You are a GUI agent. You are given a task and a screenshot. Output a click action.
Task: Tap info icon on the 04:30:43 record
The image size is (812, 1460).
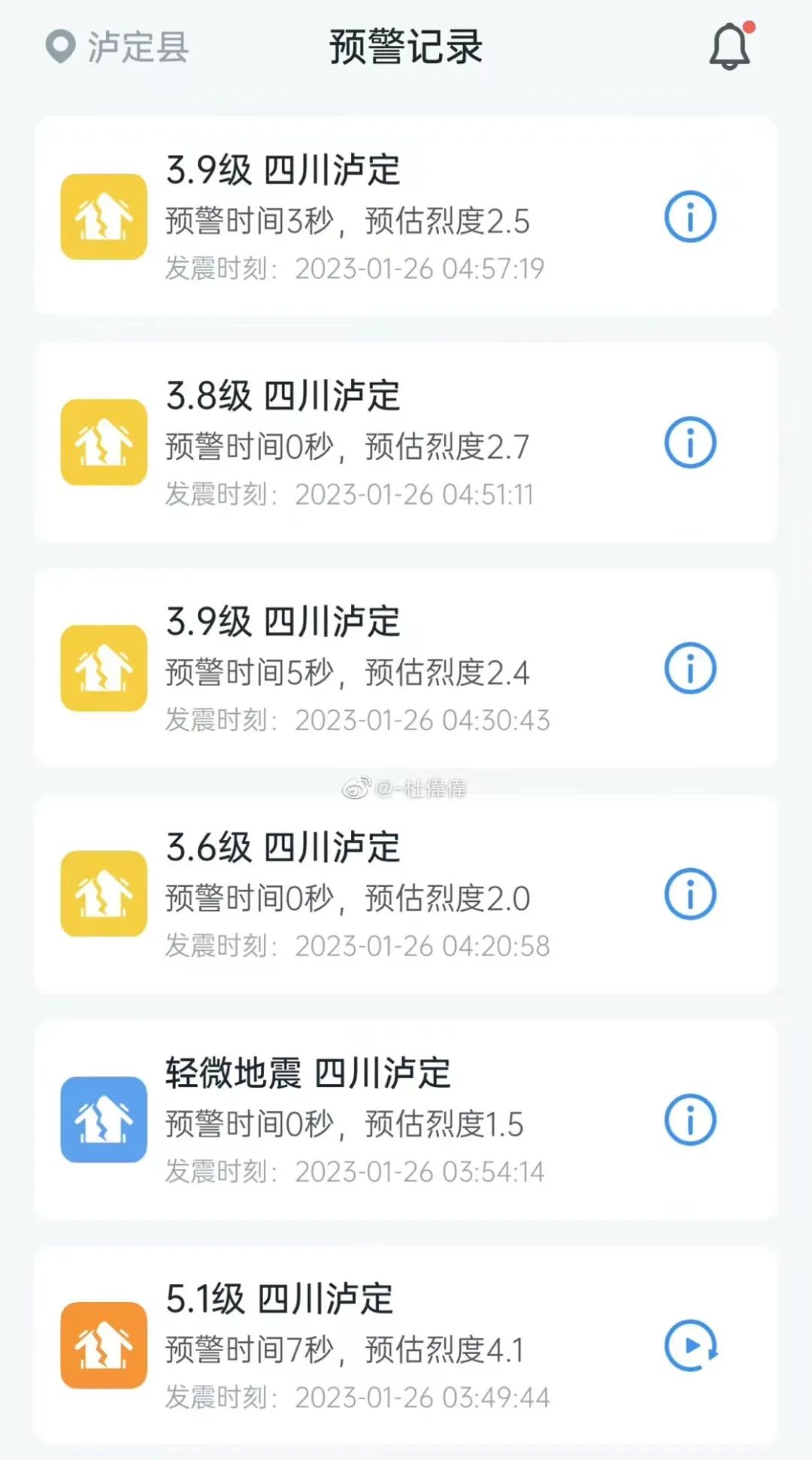click(x=690, y=668)
